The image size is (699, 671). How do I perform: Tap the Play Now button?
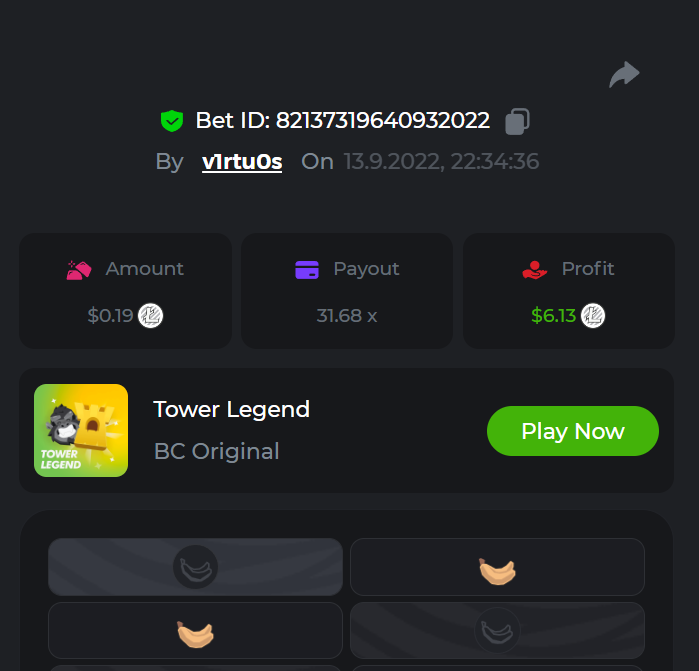tap(572, 431)
